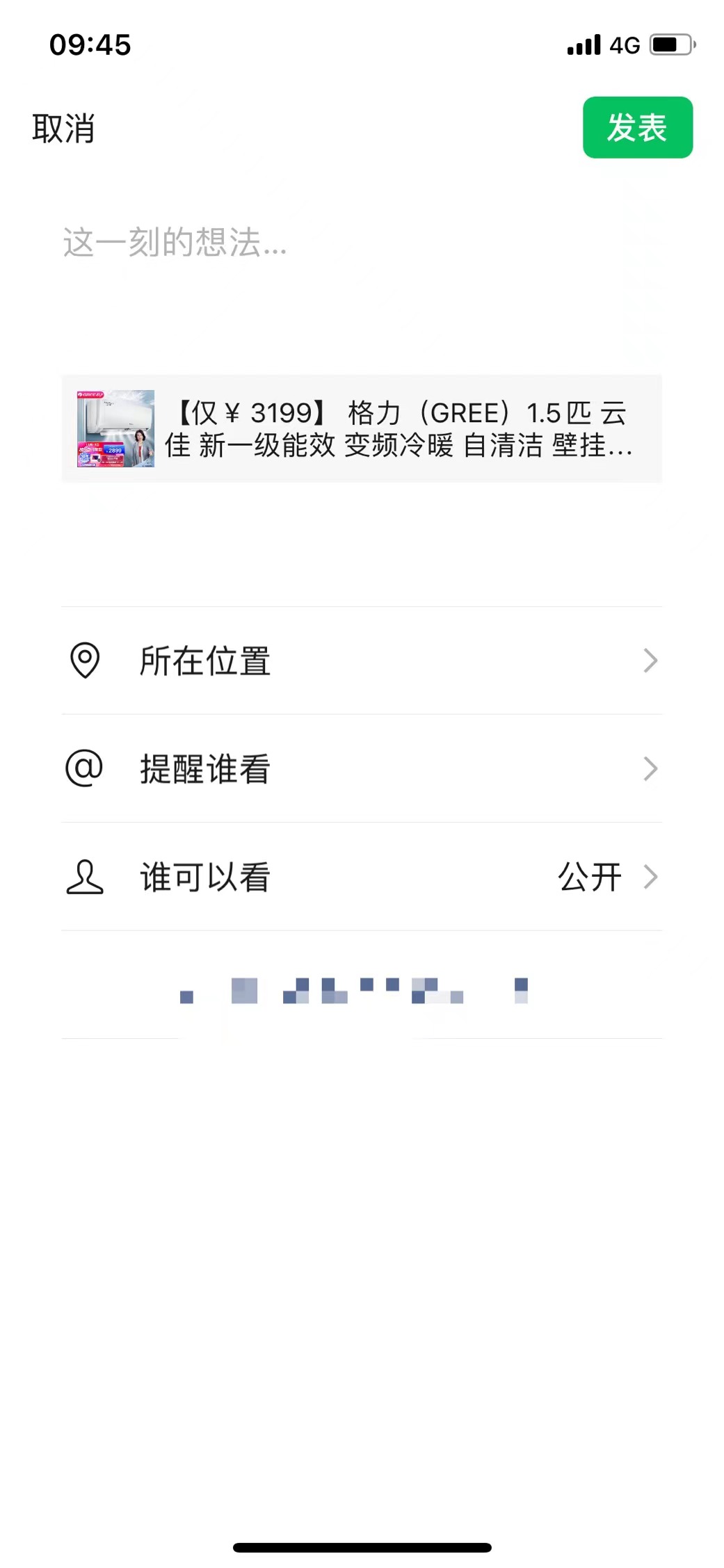Tap 取消 to cancel the post
This screenshot has height=1568, width=724.
click(x=63, y=129)
